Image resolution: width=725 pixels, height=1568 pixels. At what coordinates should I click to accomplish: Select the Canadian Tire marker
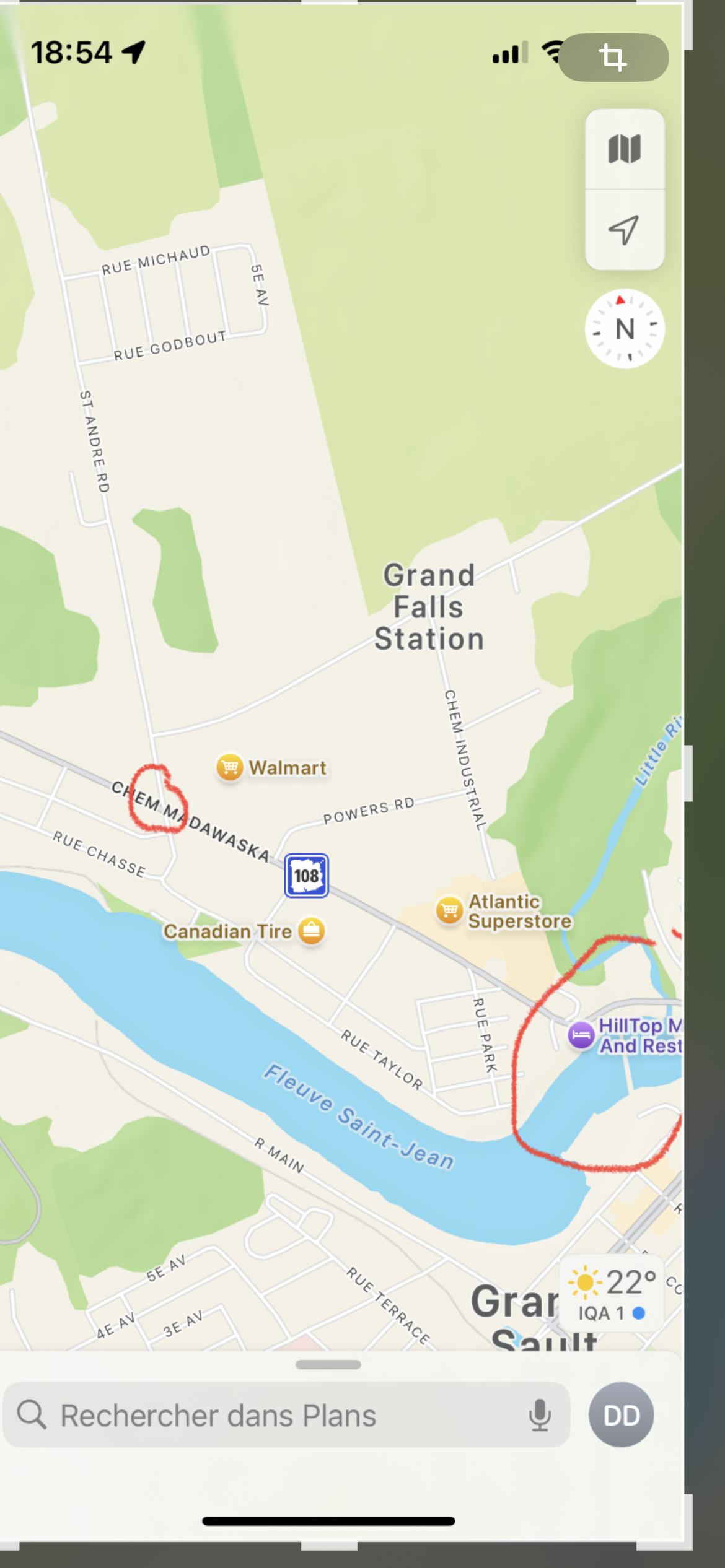(x=312, y=931)
